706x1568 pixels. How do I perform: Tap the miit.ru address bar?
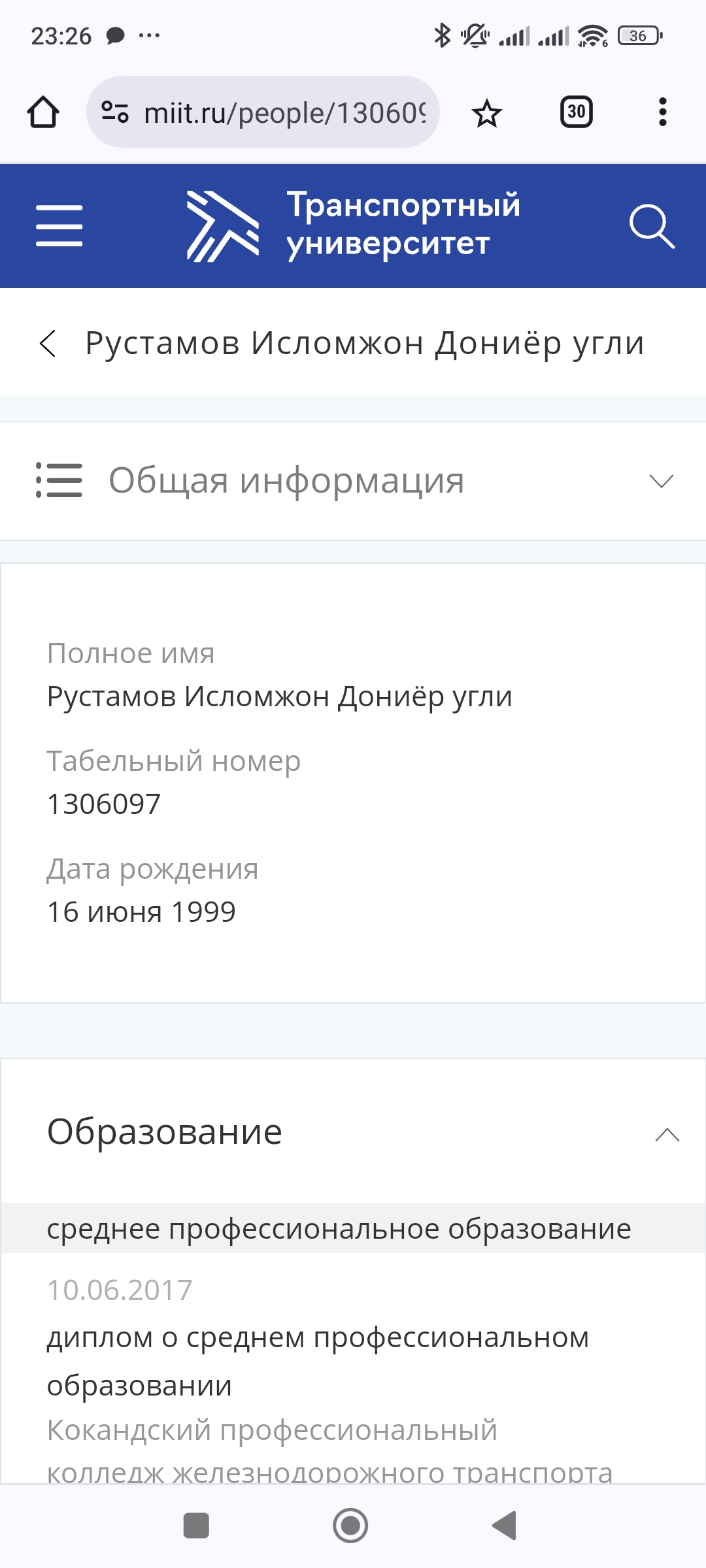(x=263, y=112)
